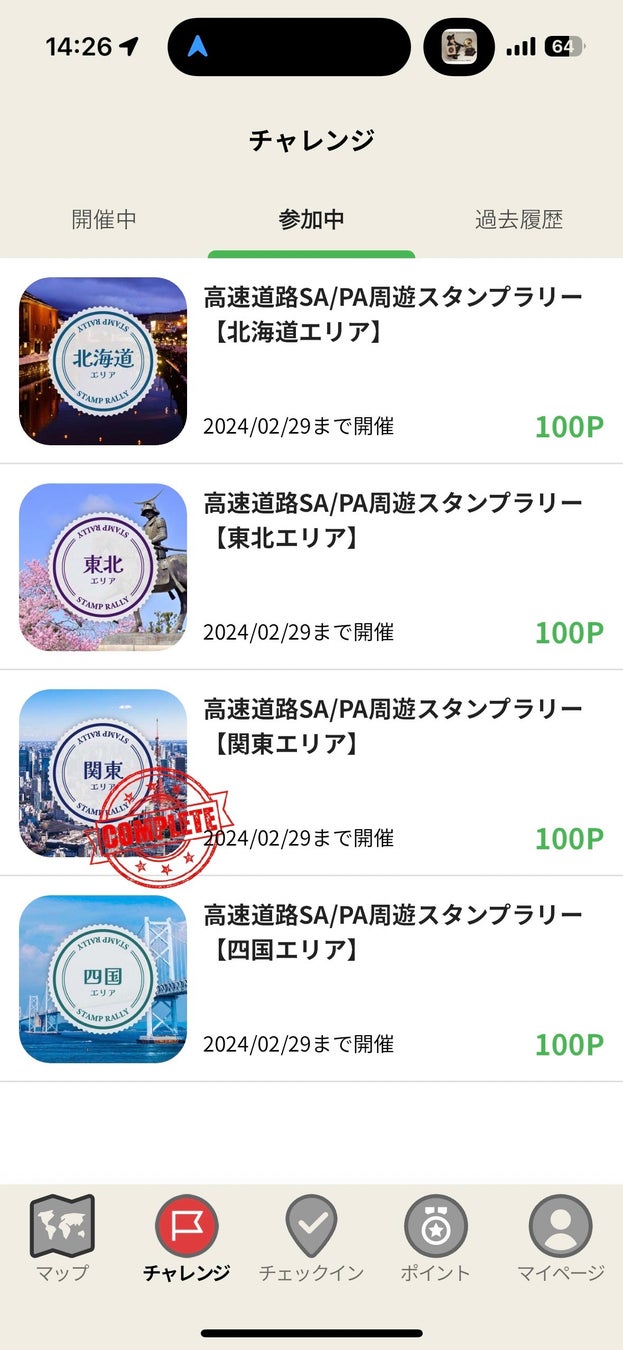This screenshot has height=1350, width=623.
Task: Switch to the ポイント tab
Action: tap(435, 1238)
